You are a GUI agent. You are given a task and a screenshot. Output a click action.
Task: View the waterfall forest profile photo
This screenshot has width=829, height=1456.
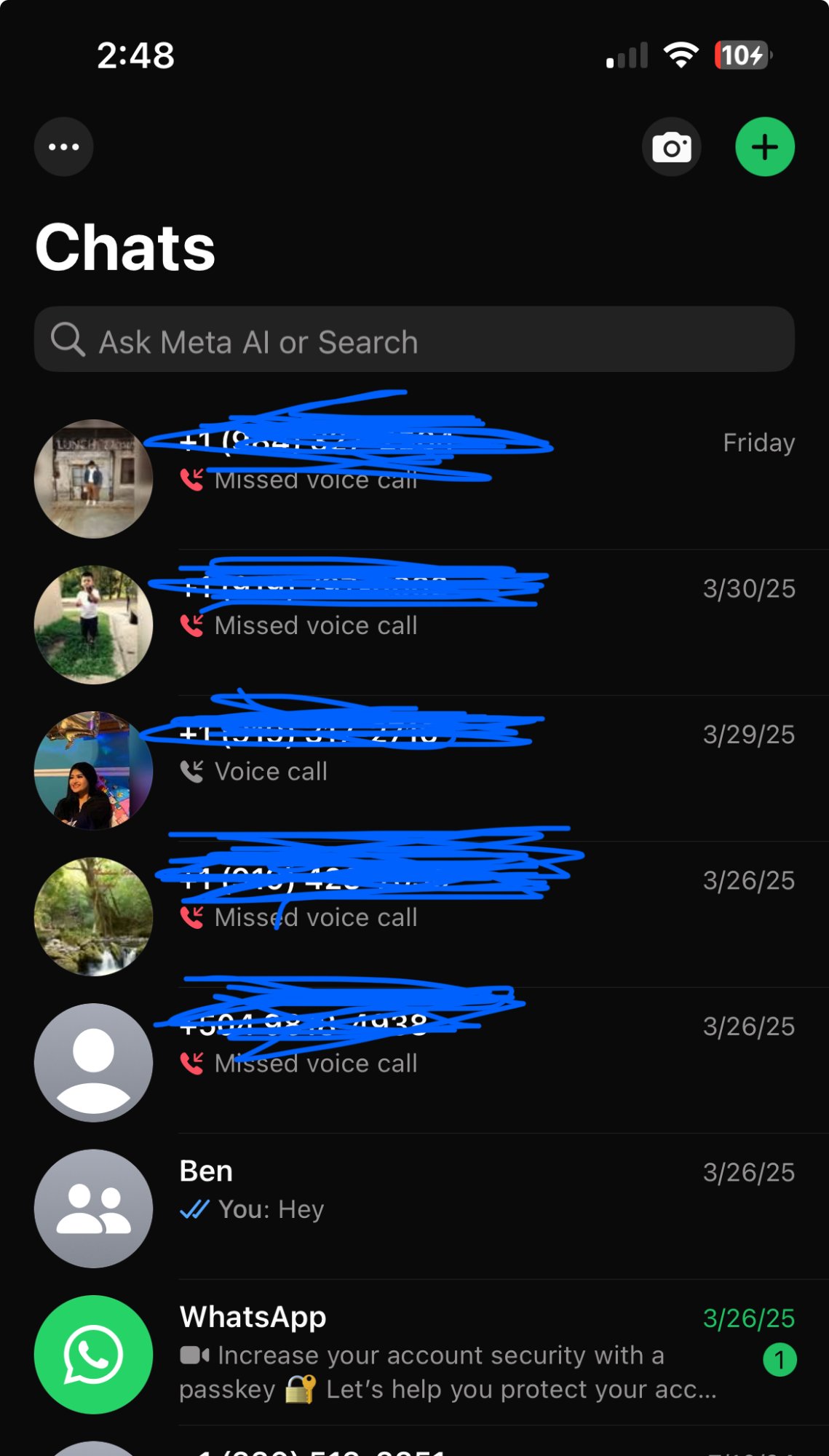[x=93, y=917]
